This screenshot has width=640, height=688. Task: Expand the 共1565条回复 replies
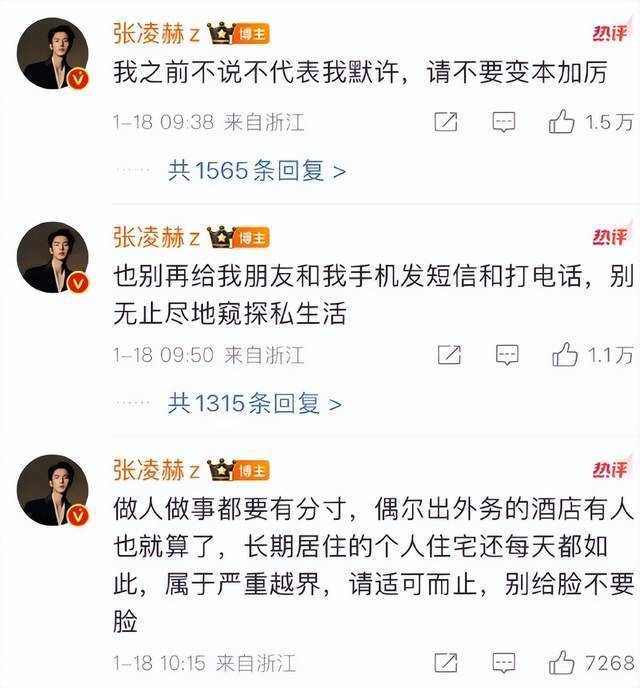257,171
